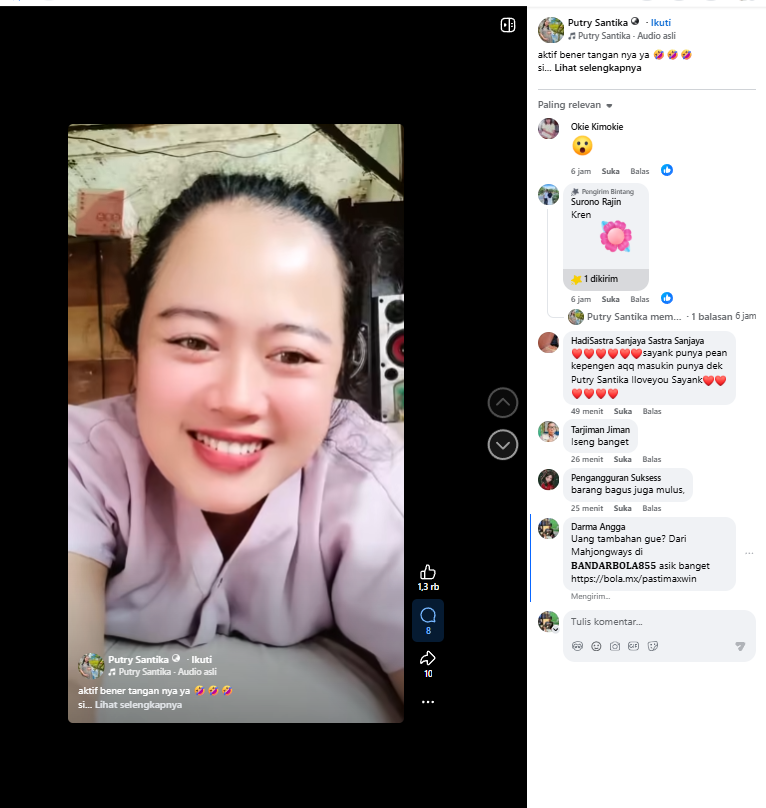Share this reel
The image size is (766, 808).
tap(428, 658)
